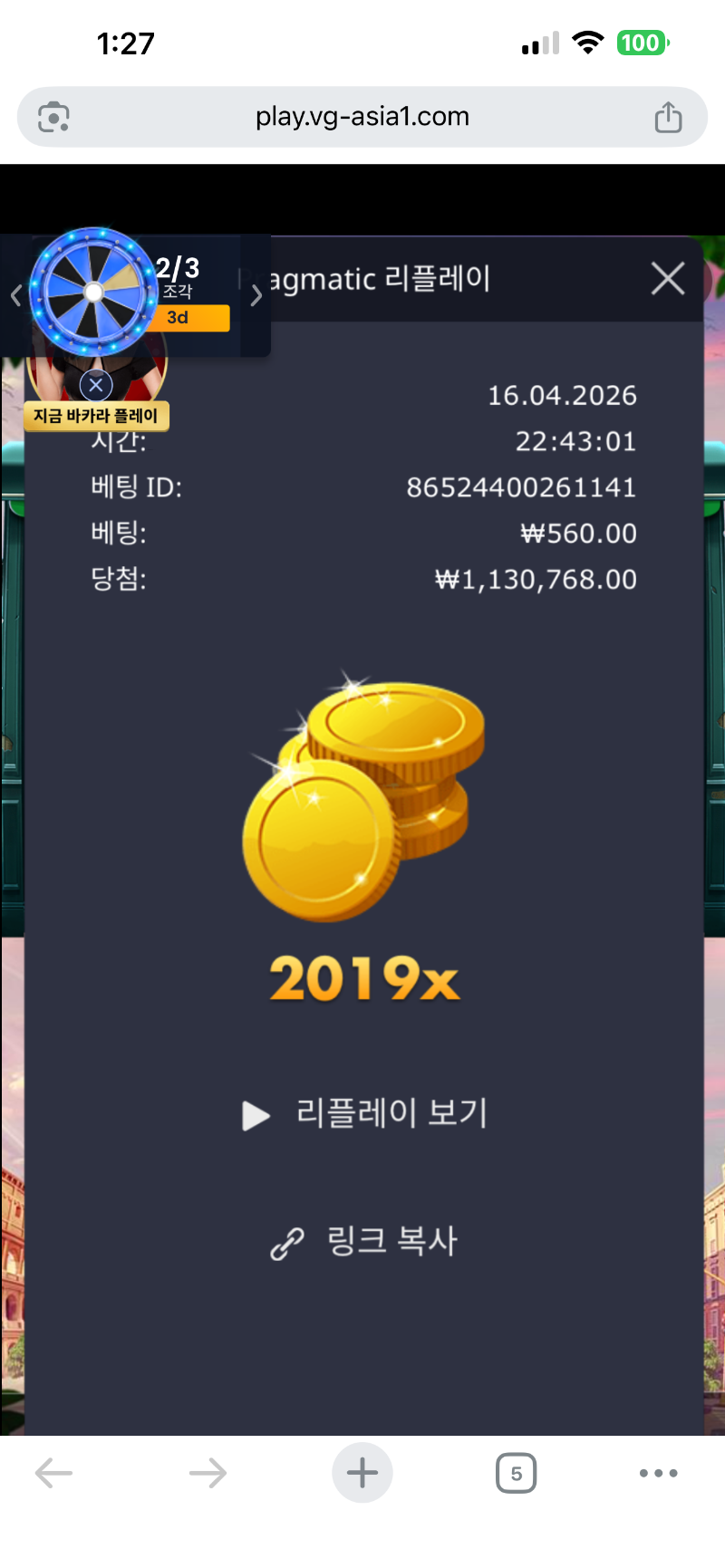
Task: Tap the address bar play.vg-asia1.com
Action: click(x=362, y=117)
